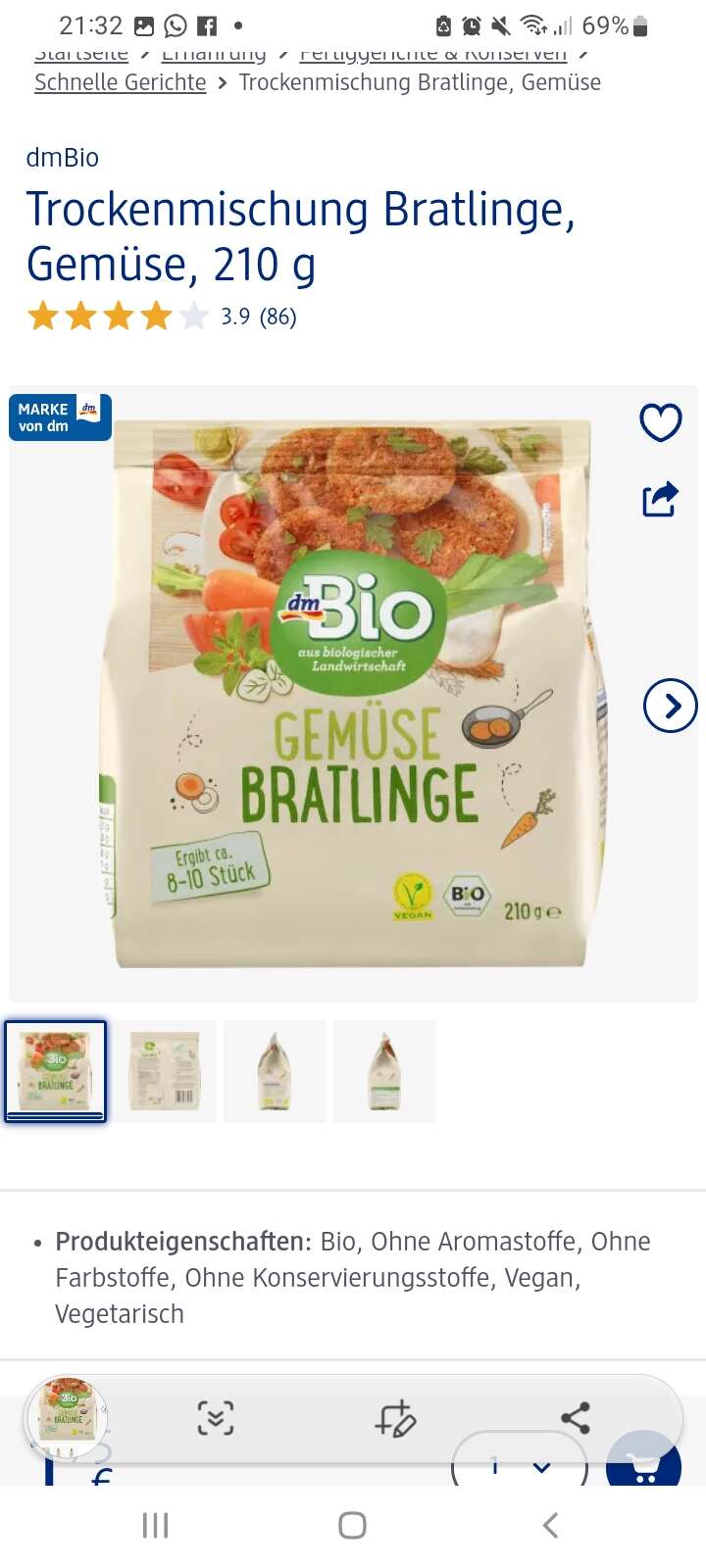Go back using system back button
Screen dimensions: 706x1568
(550, 1525)
